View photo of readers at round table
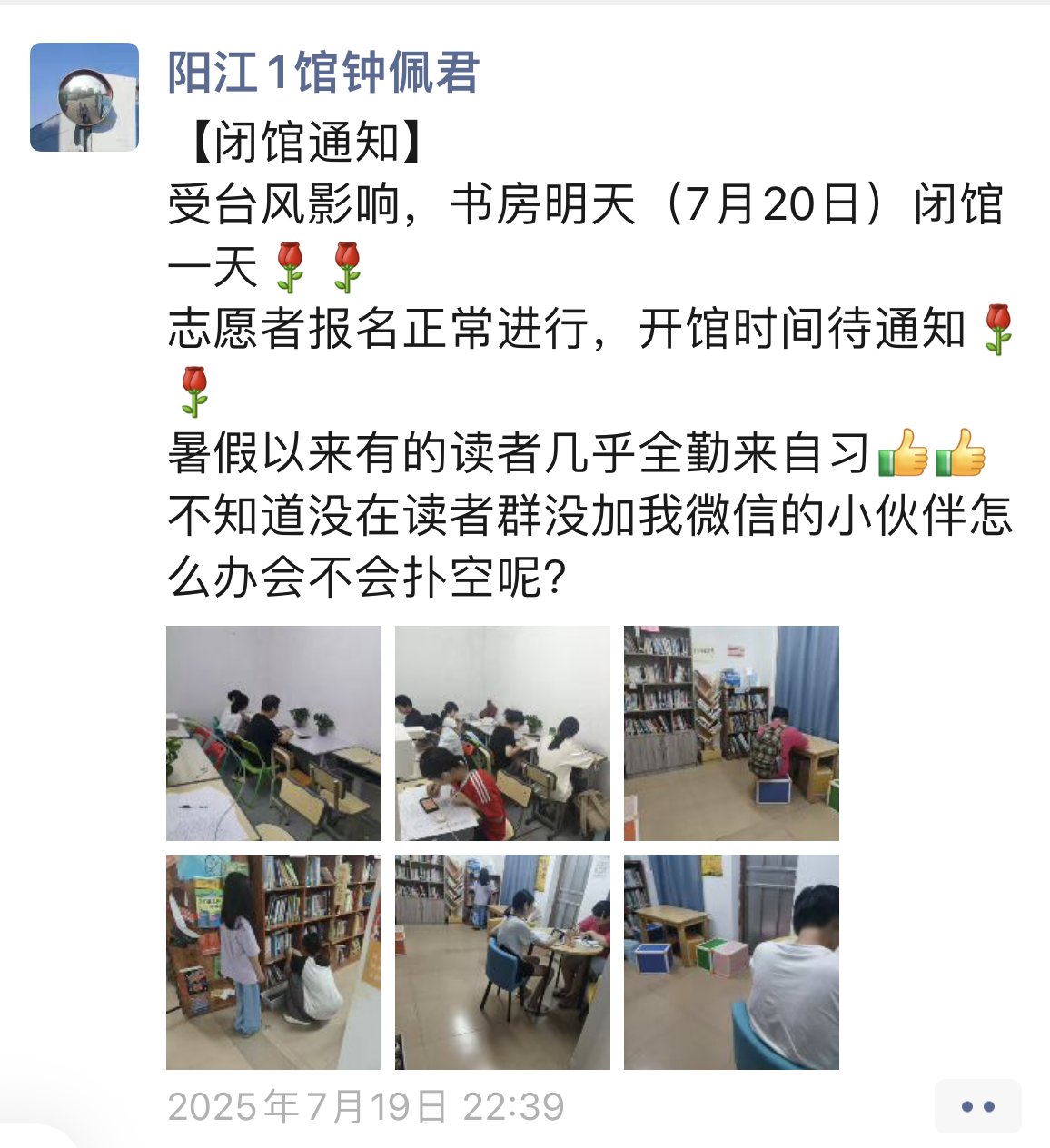Screen dimensions: 1050x1148 502,962
